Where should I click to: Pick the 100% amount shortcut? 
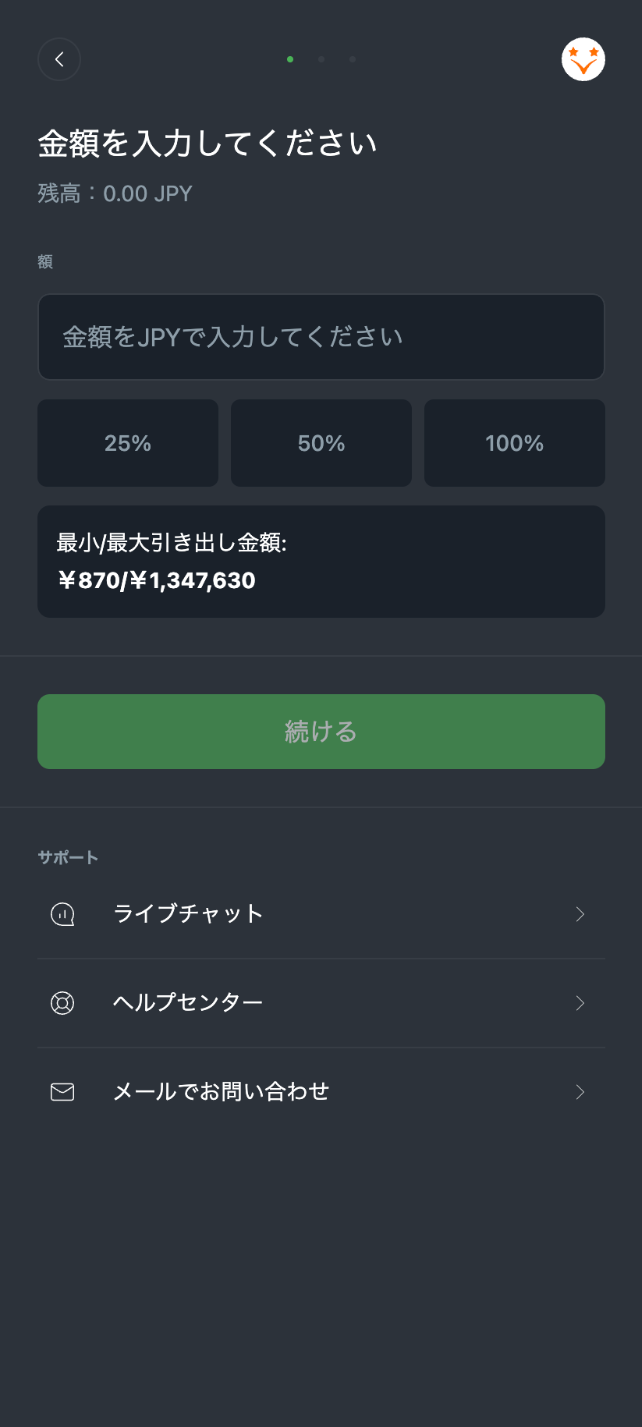514,443
